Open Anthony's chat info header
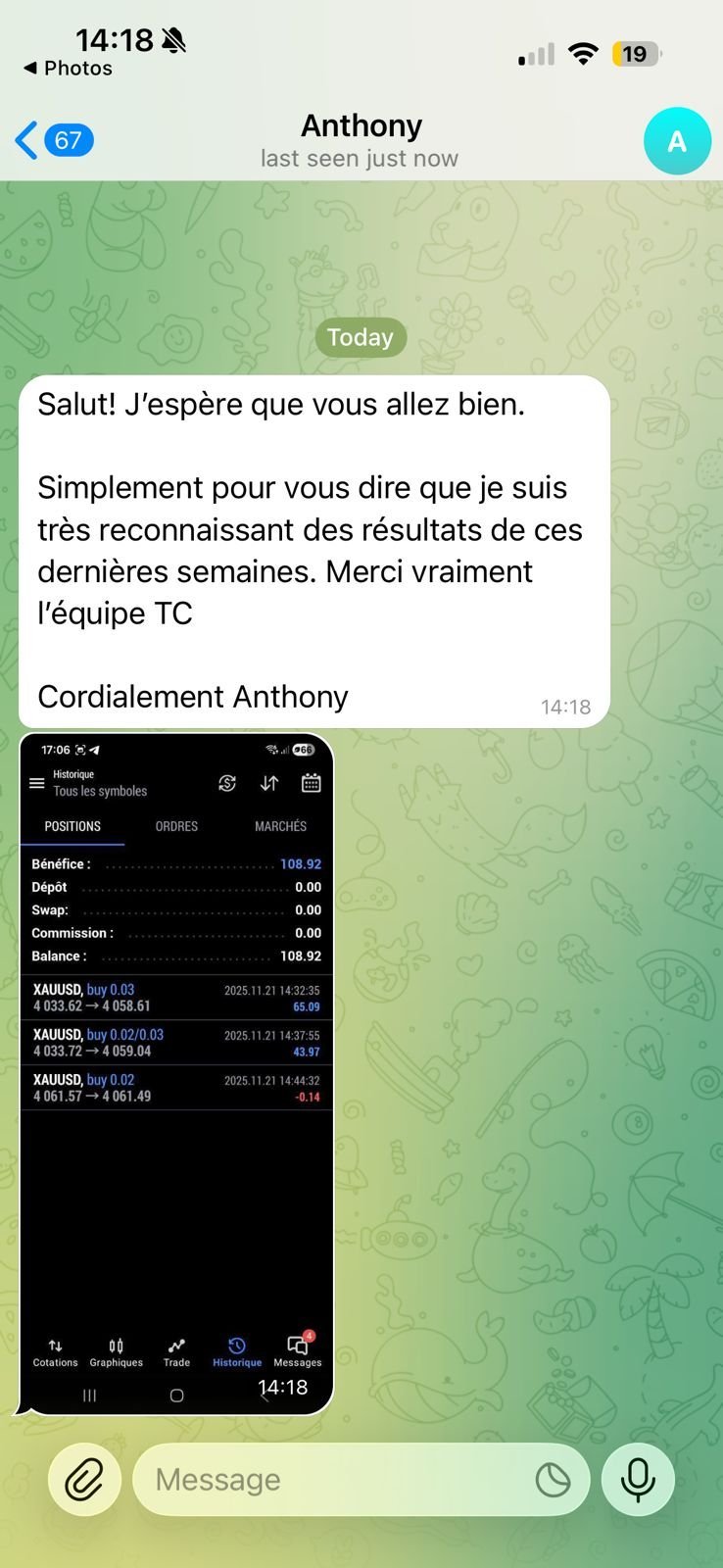This screenshot has width=723, height=1568. 360,140
